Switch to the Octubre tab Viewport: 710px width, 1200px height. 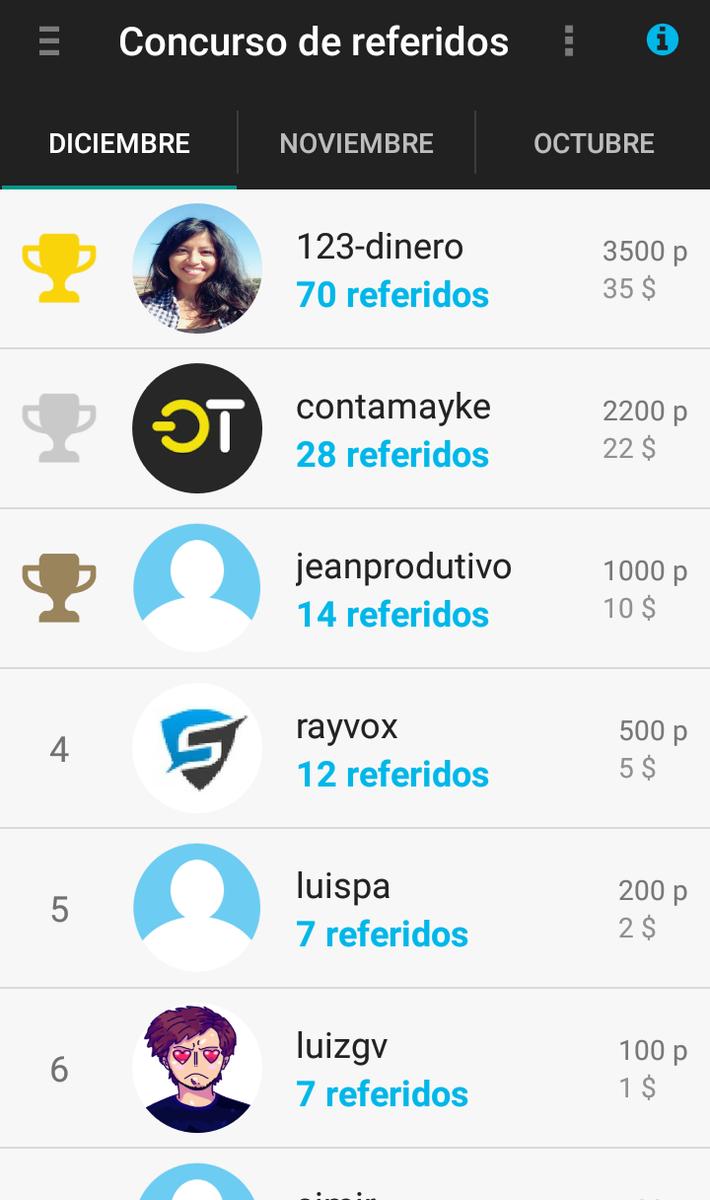[593, 143]
